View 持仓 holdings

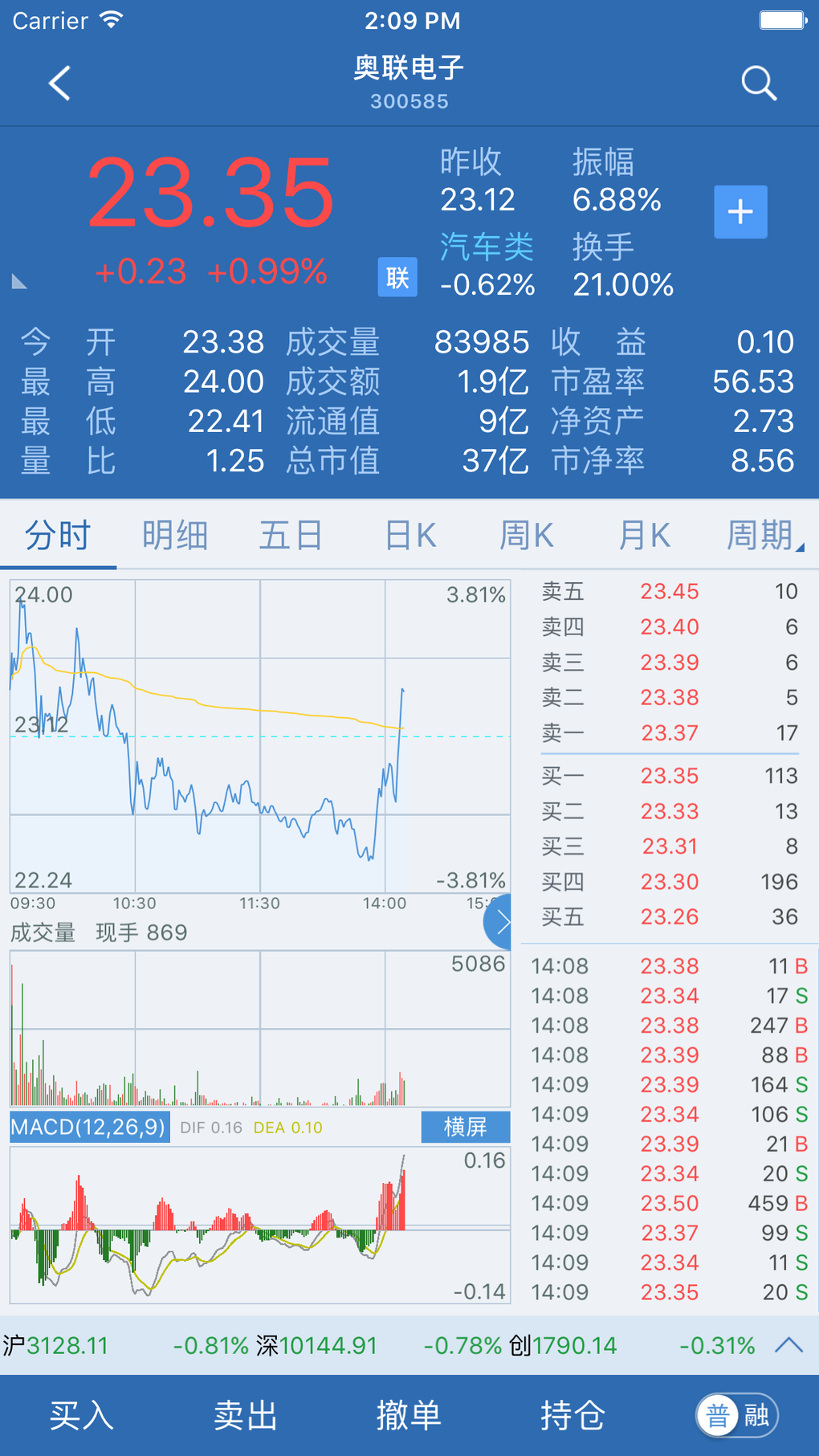[572, 1415]
